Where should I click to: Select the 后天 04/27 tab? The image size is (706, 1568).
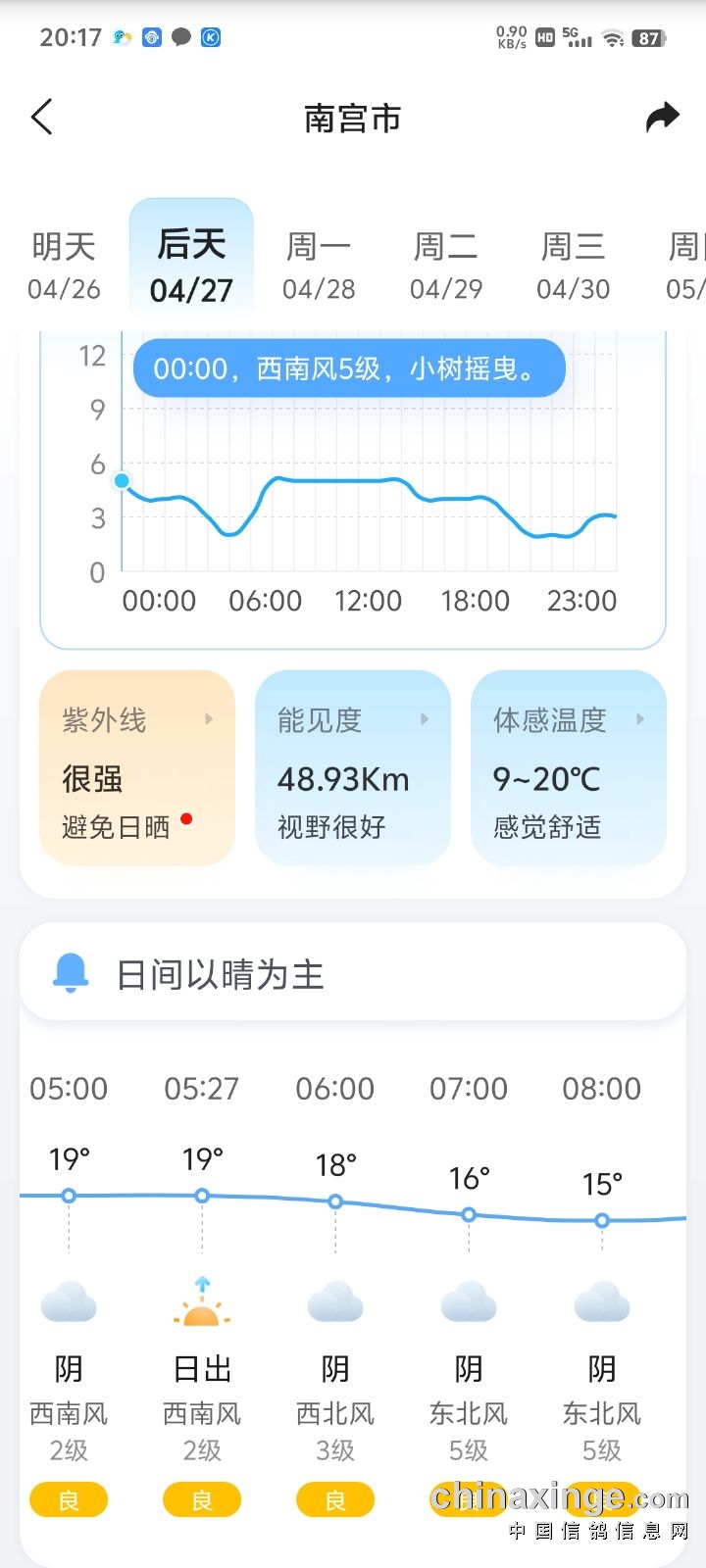click(191, 260)
